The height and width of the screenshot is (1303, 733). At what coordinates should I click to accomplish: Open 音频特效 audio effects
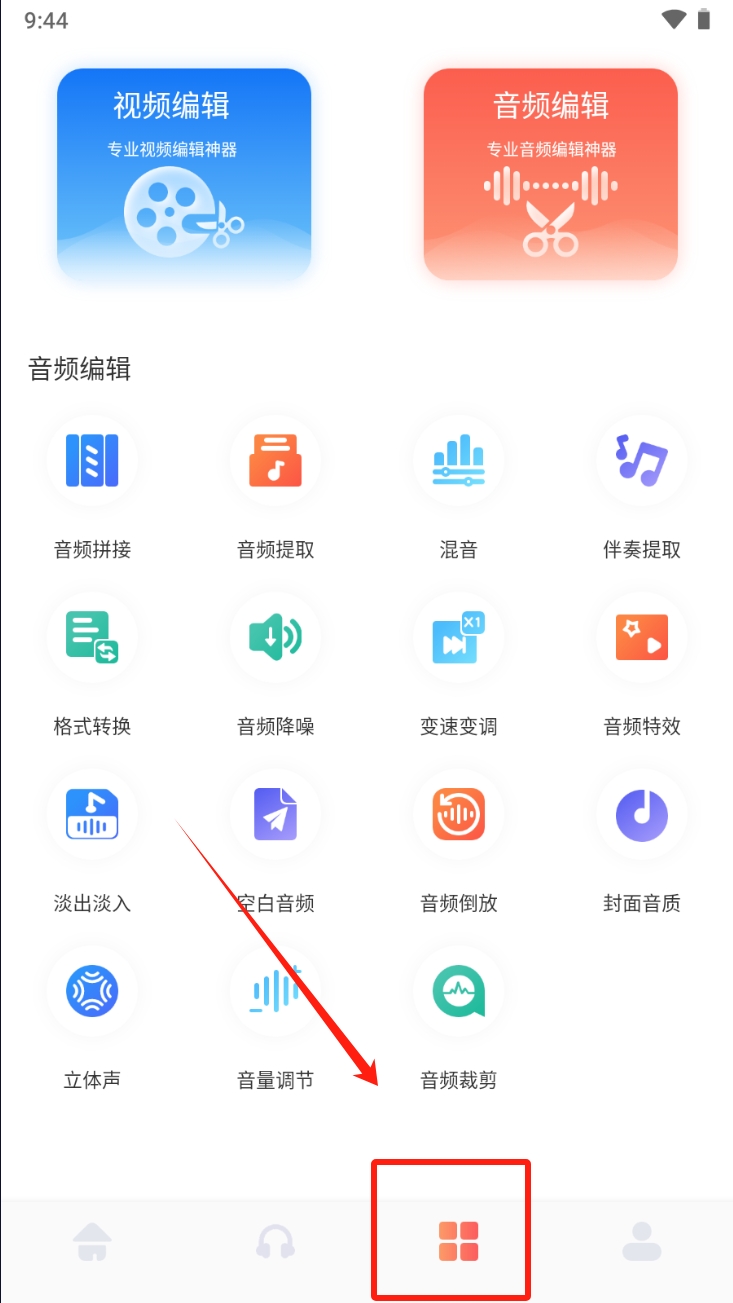641,638
